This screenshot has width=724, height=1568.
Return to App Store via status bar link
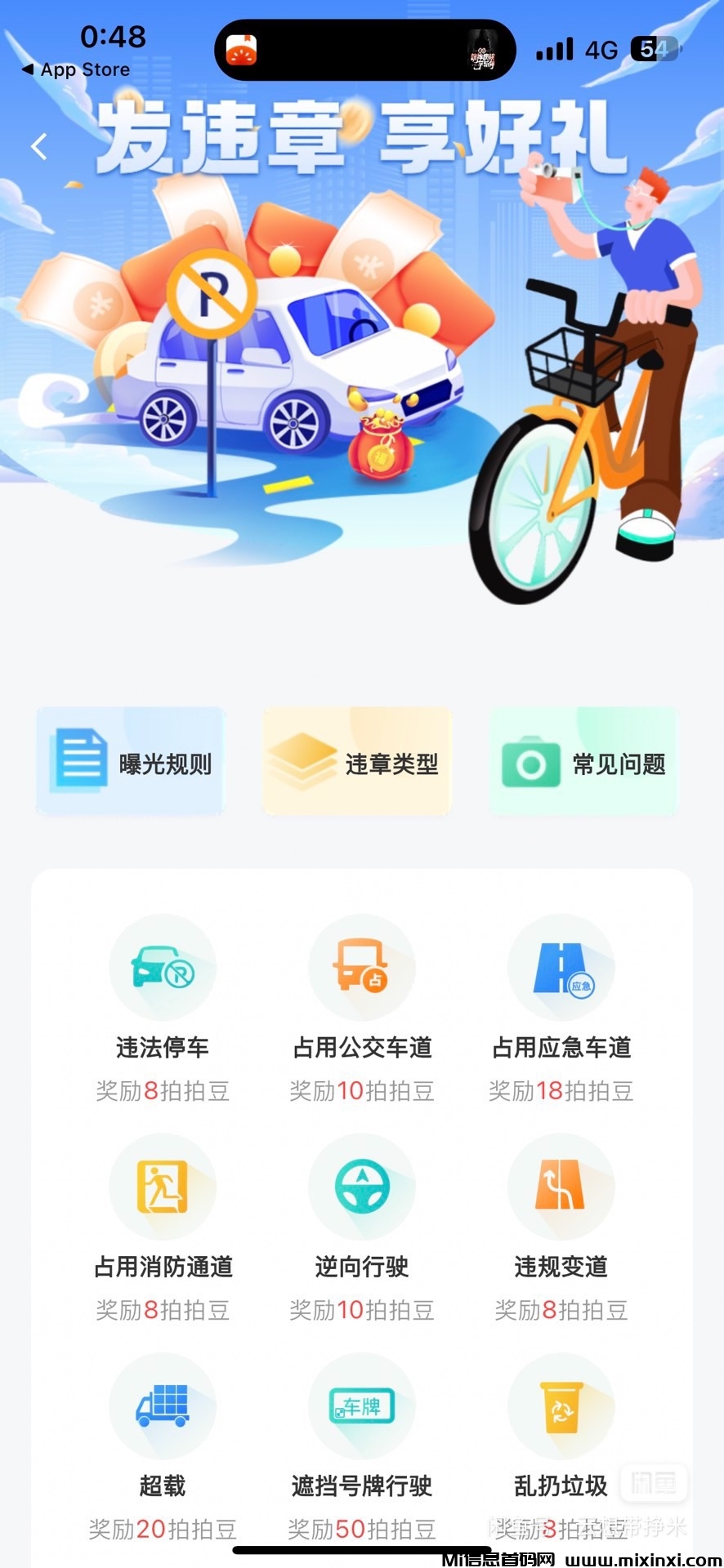(76, 70)
